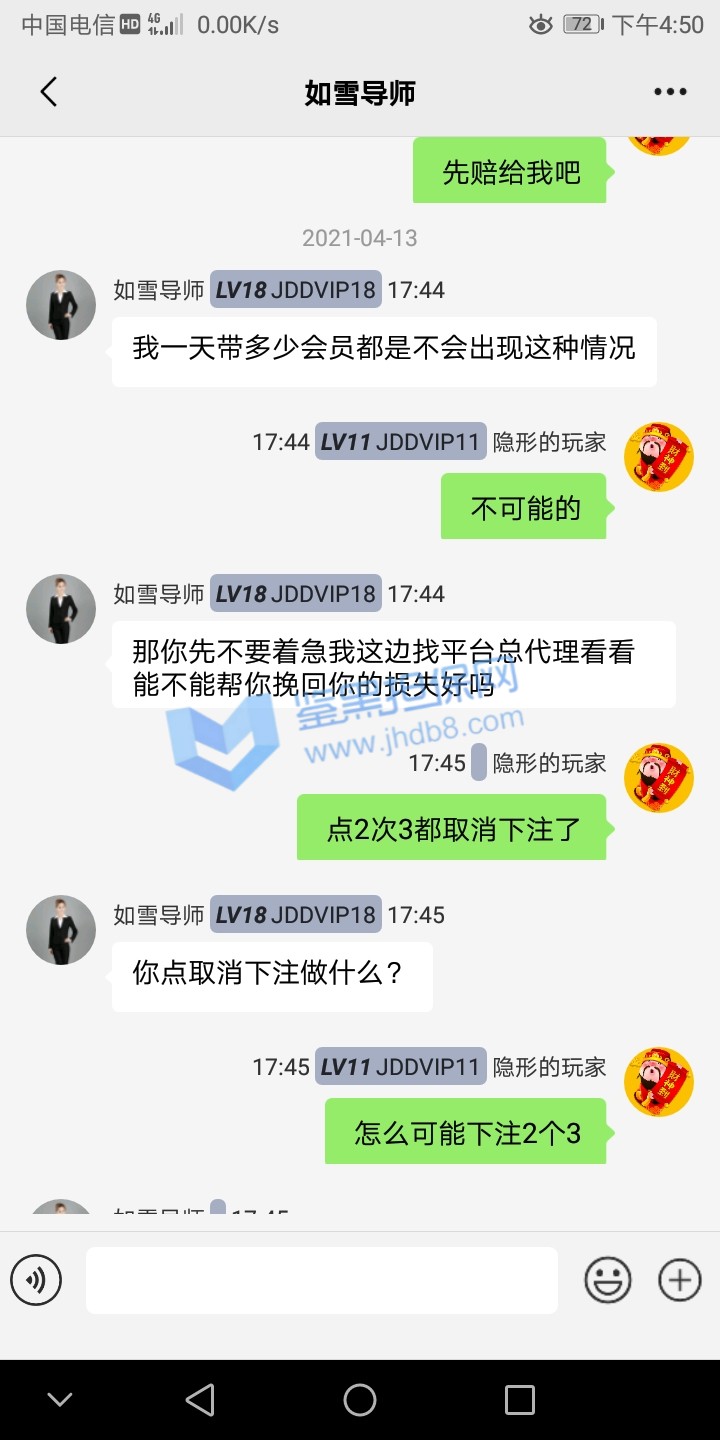Screen dimensions: 720x1440
Task: Tap the message input field
Action: [x=321, y=1280]
